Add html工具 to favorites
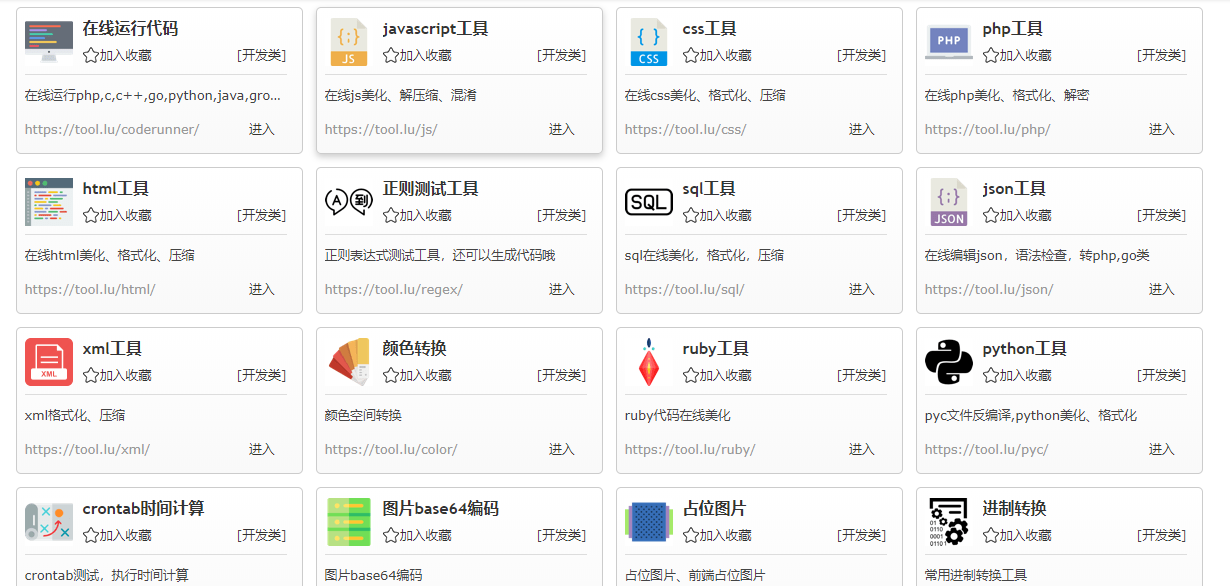The width and height of the screenshot is (1230, 586). (x=117, y=216)
